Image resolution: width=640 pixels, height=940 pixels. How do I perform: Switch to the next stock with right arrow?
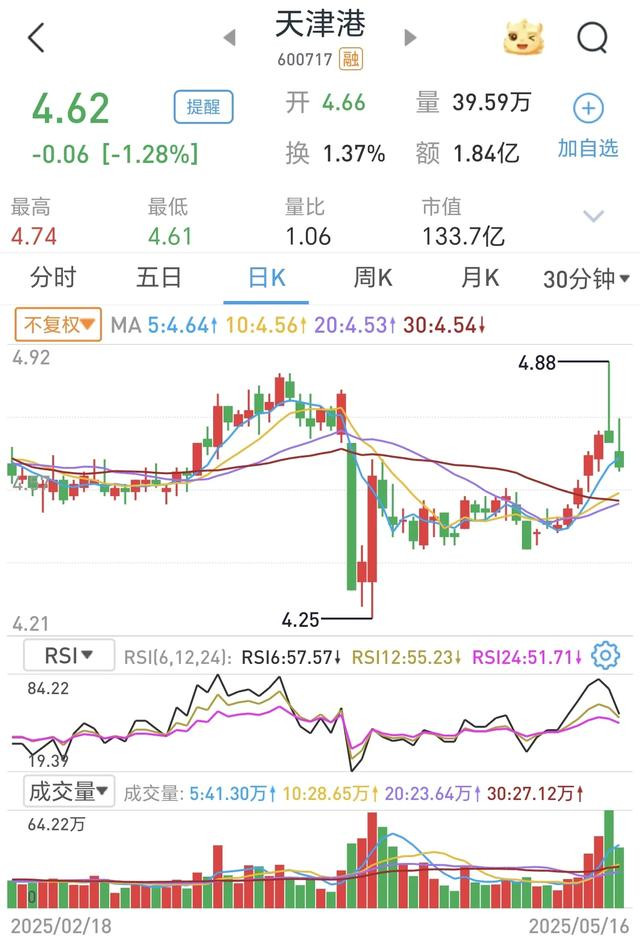tap(410, 38)
